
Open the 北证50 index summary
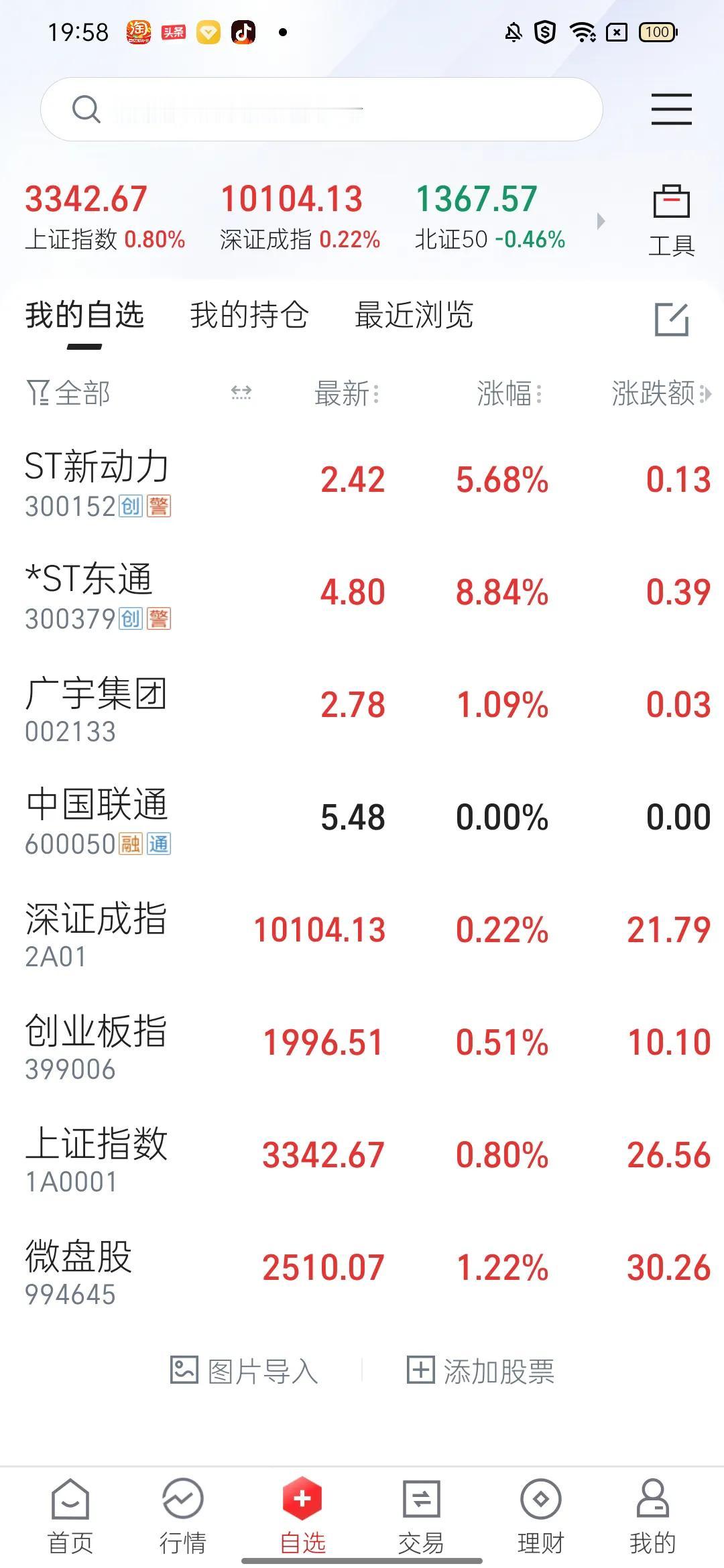point(490,217)
